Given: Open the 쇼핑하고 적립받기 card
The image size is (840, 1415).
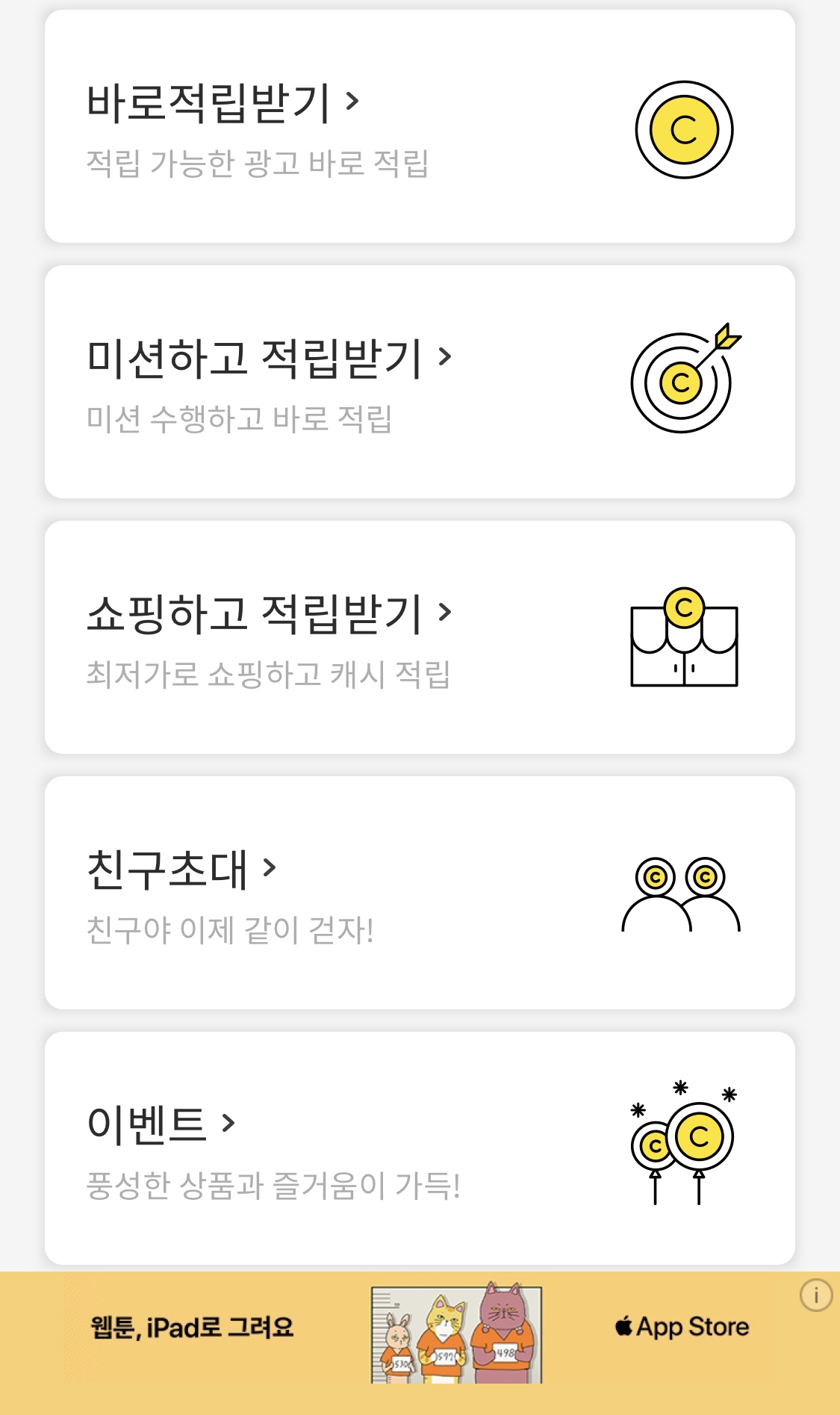Looking at the screenshot, I should coord(420,637).
